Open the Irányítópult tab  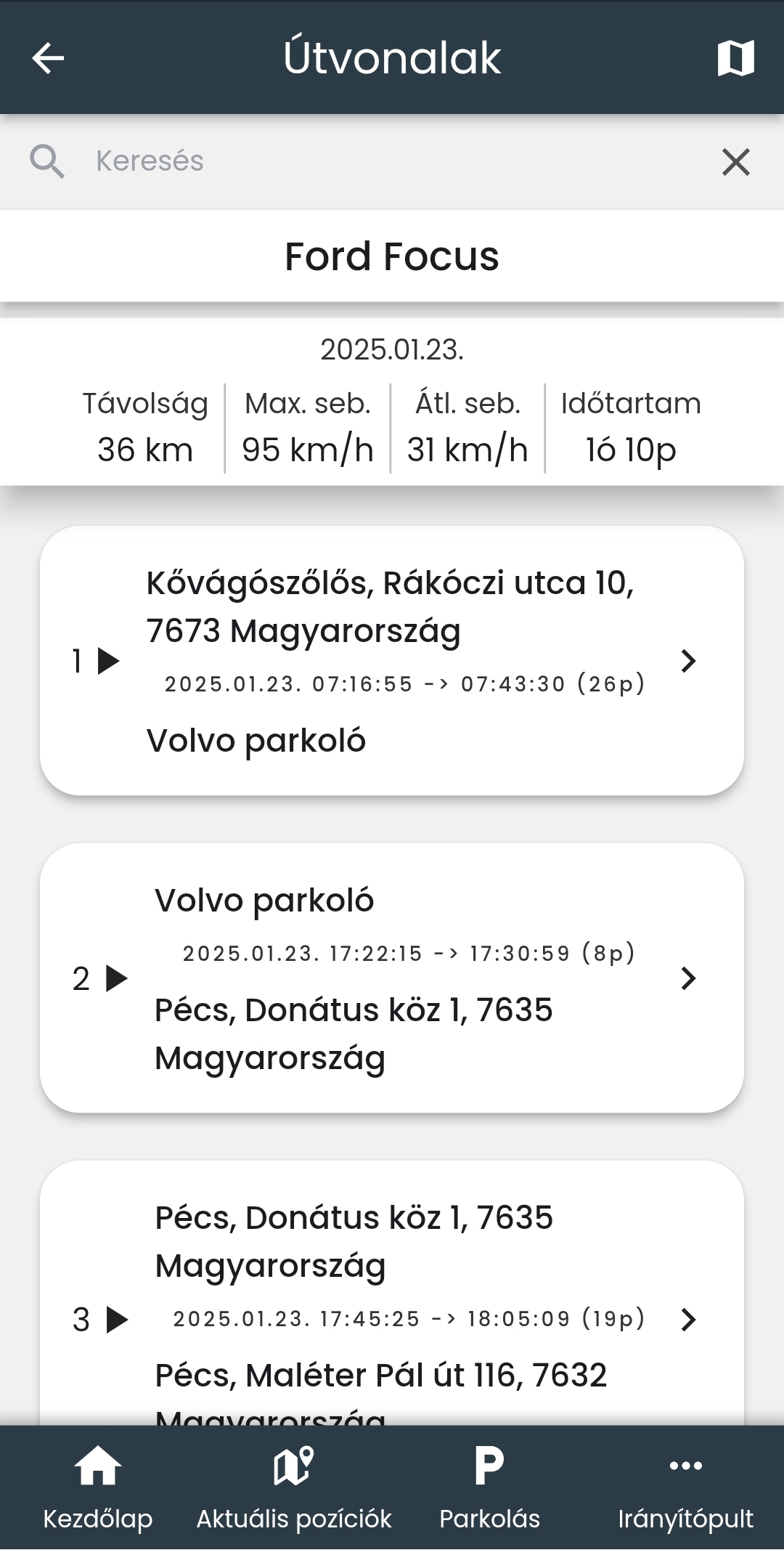pyautogui.click(x=686, y=1488)
